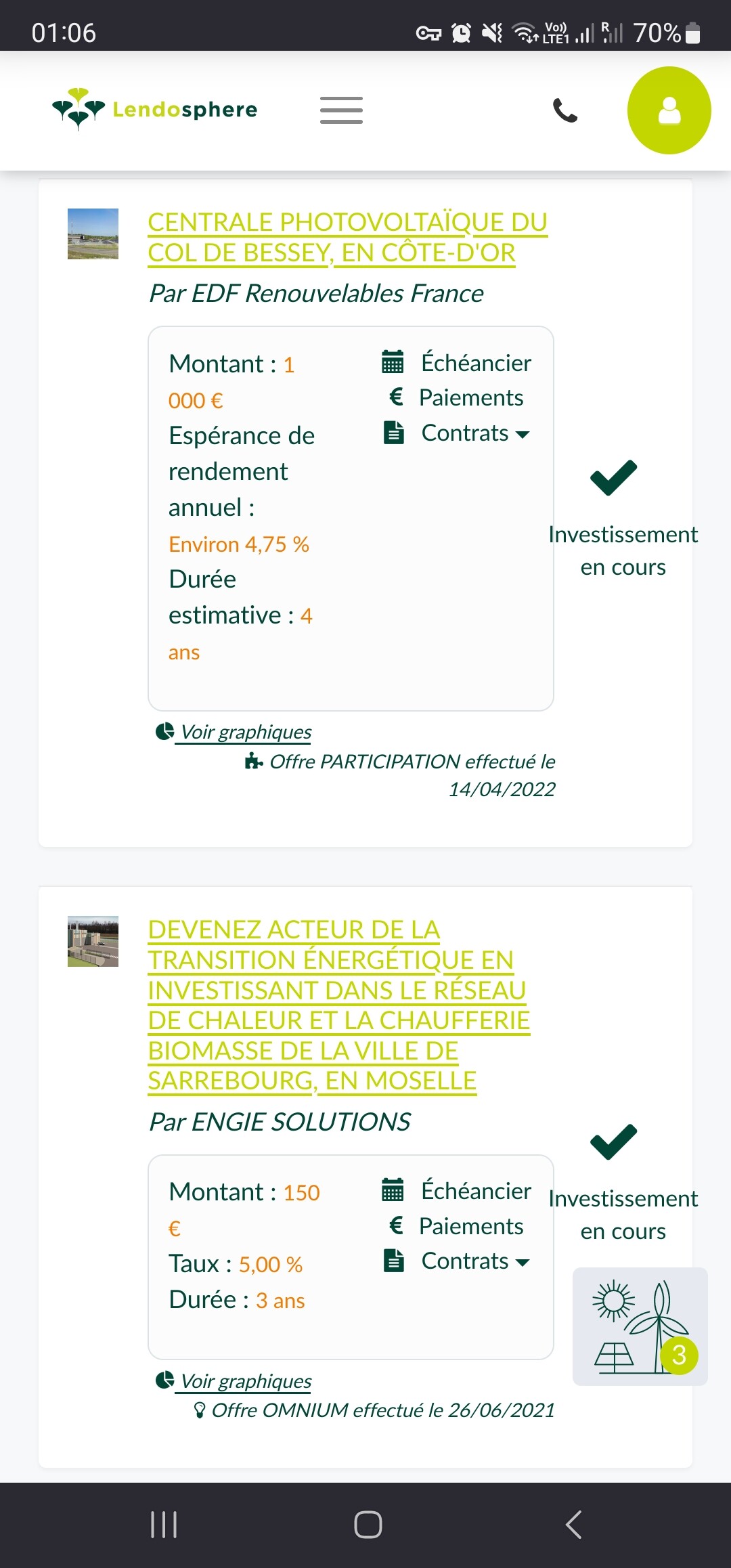Voir graphiques for the Sarrebourg project
This screenshot has height=1568, width=731.
234,1381
